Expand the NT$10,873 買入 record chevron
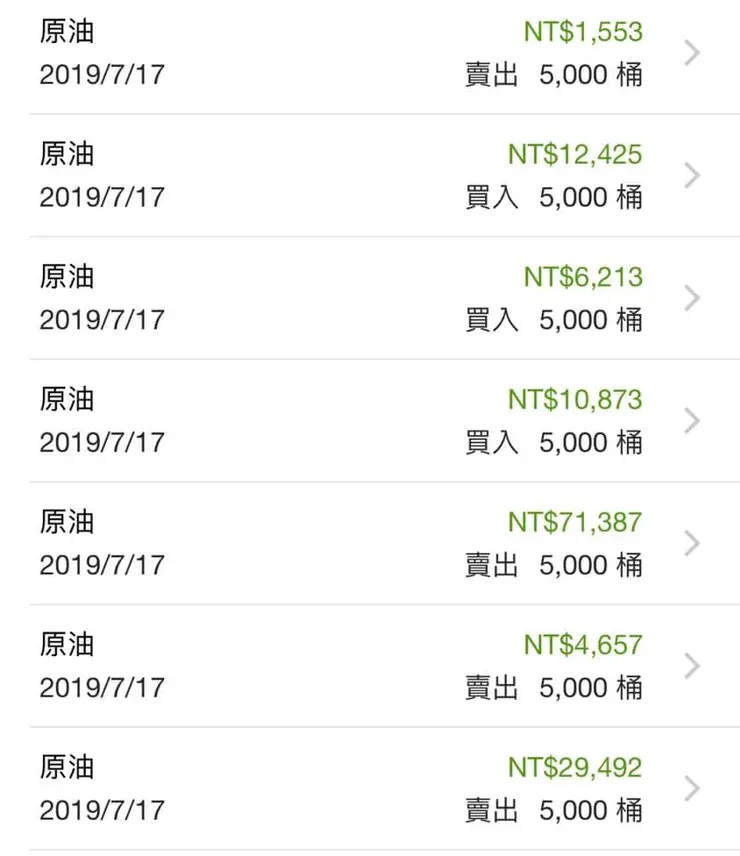The height and width of the screenshot is (856, 740). (x=691, y=421)
